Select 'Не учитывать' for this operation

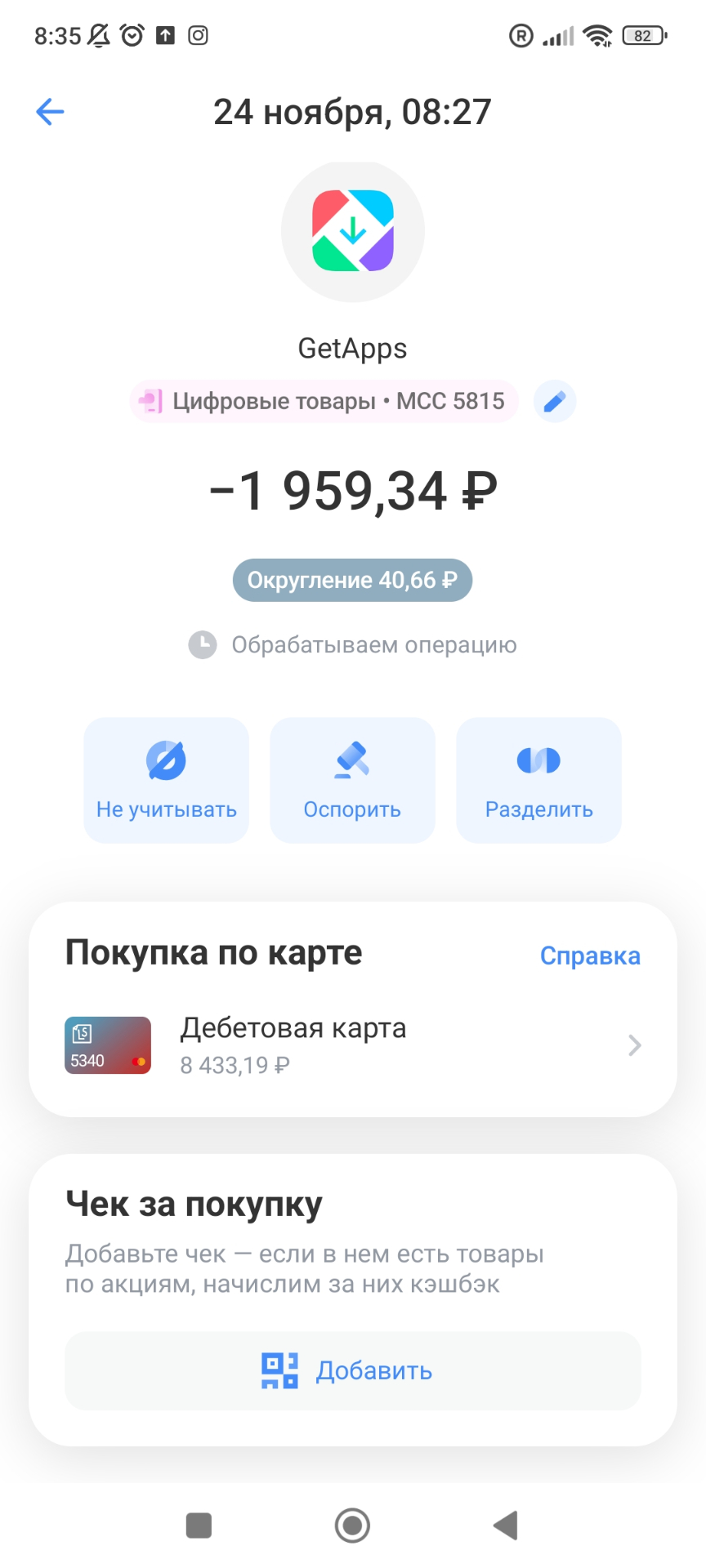(x=166, y=780)
